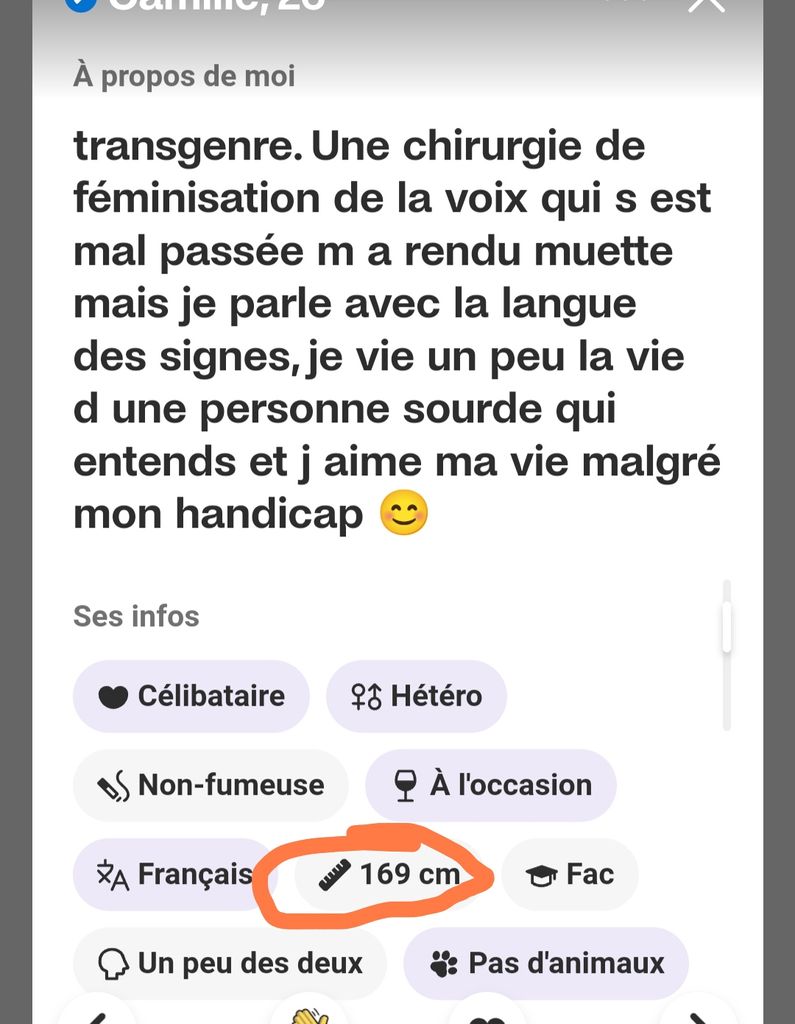Viewport: 795px width, 1024px height.
Task: Go to the previous profile arrow
Action: (x=97, y=1014)
